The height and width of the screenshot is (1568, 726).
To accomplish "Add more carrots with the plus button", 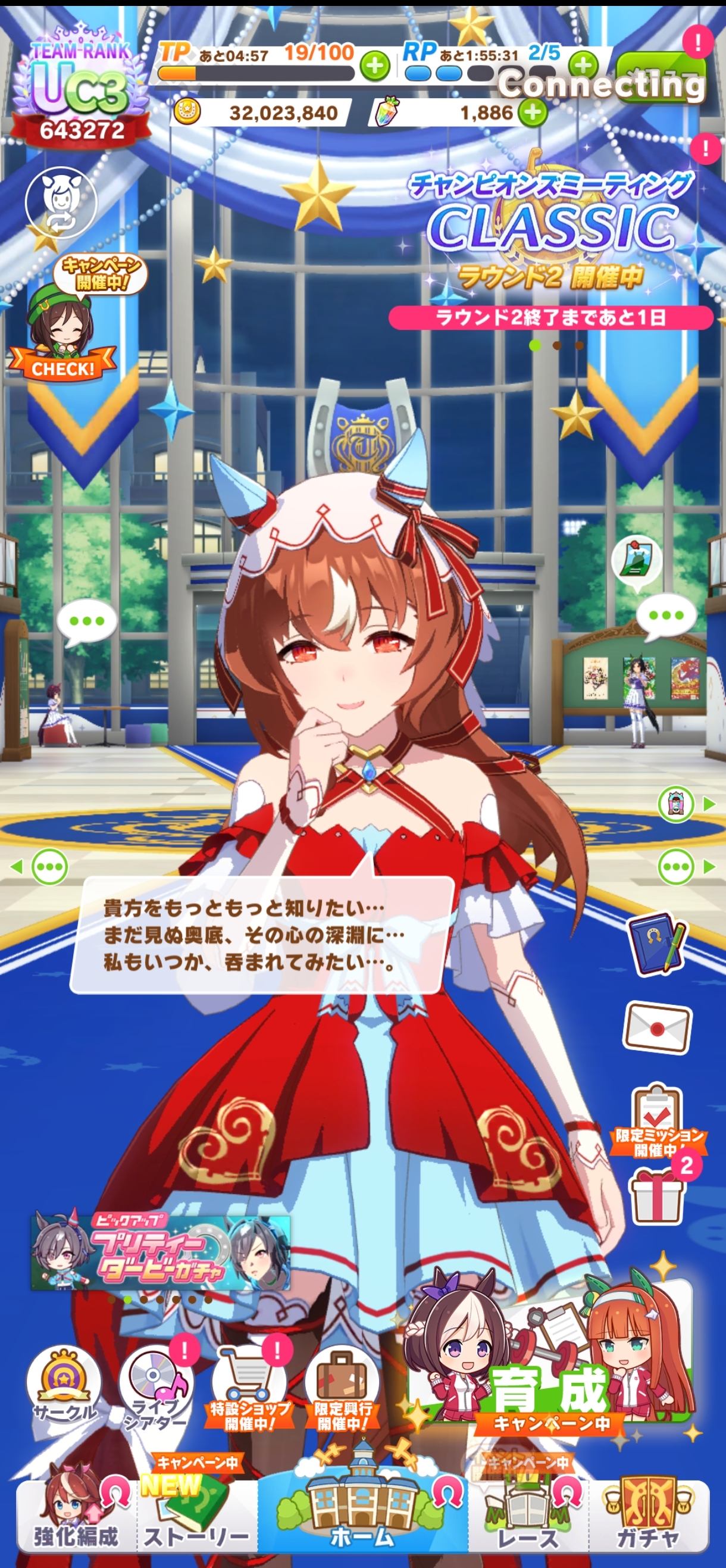I will click(534, 113).
